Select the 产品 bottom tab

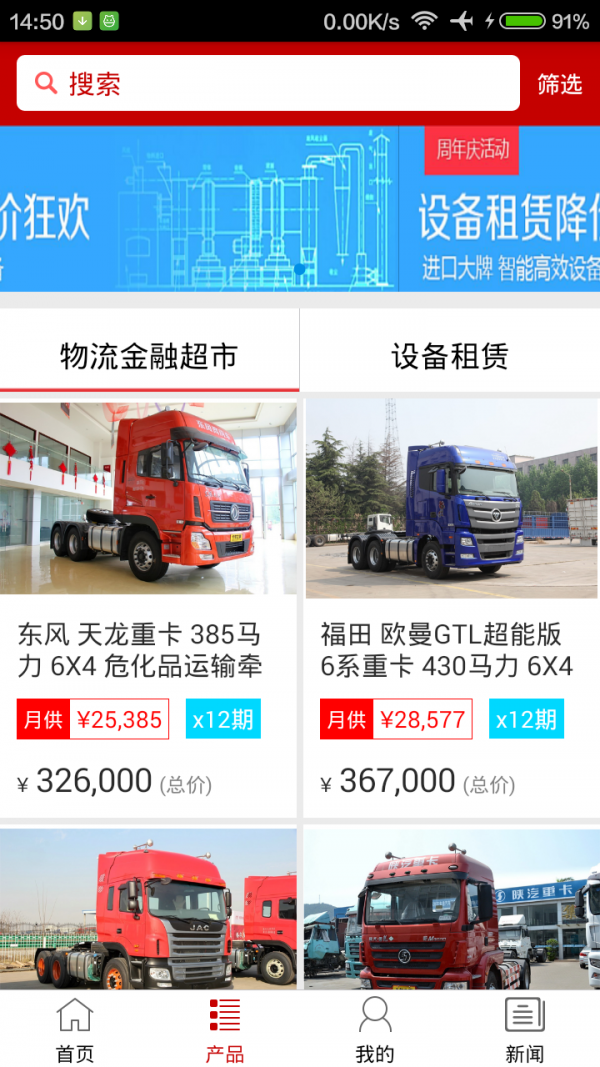(225, 1030)
